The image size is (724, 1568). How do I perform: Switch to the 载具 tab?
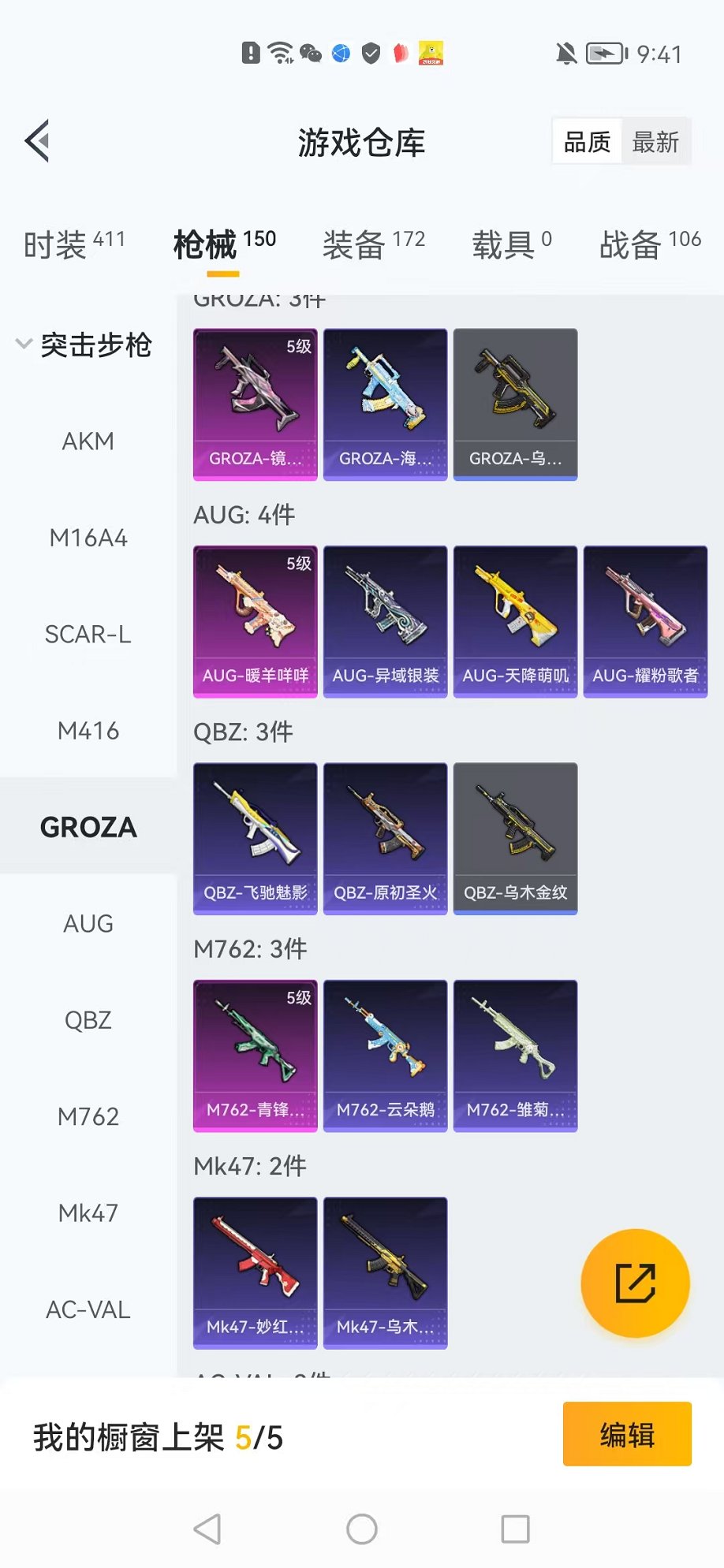click(x=512, y=244)
